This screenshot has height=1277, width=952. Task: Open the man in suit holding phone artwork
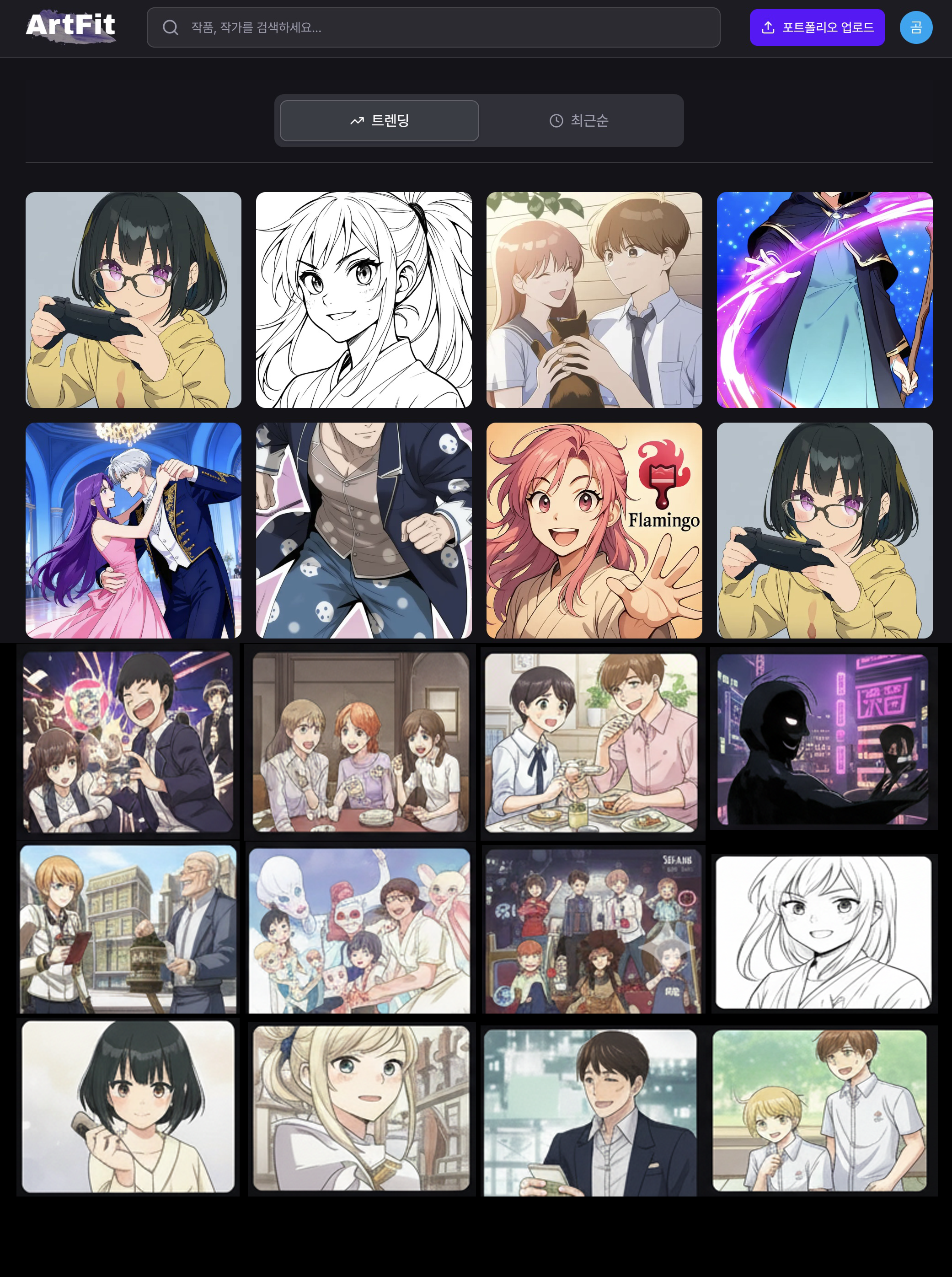pyautogui.click(x=589, y=1112)
